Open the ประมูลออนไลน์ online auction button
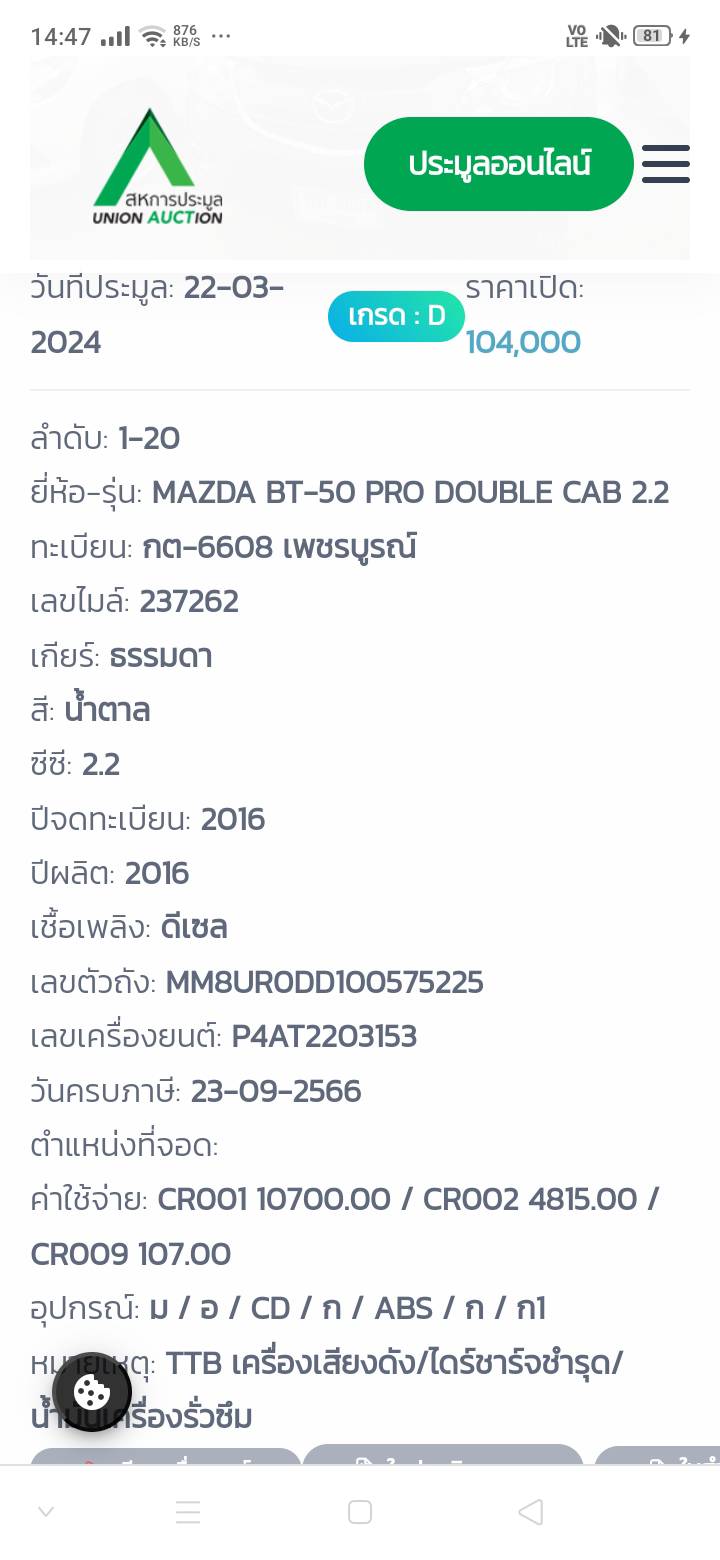 498,164
